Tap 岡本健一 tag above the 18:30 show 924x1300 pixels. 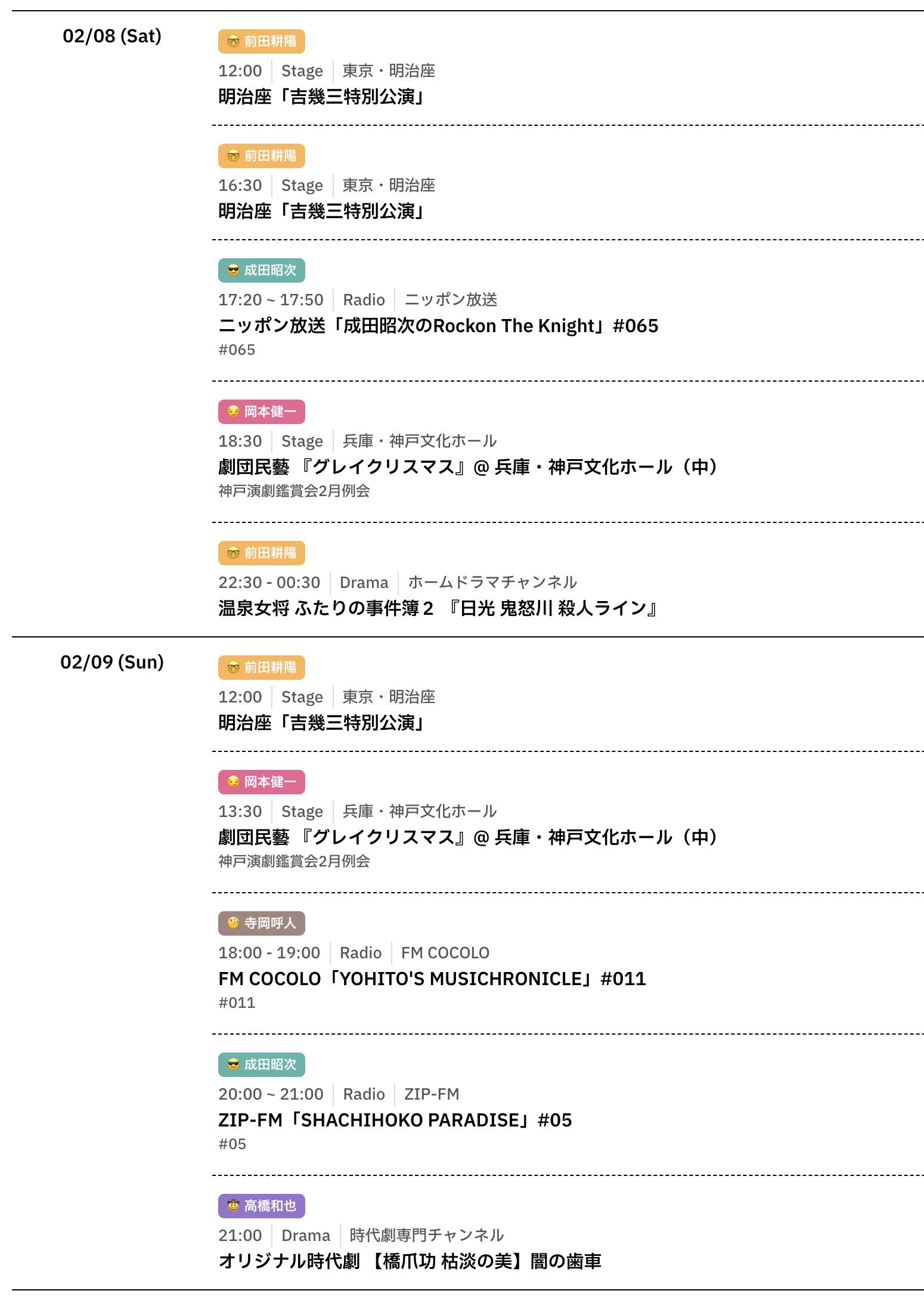coord(261,411)
